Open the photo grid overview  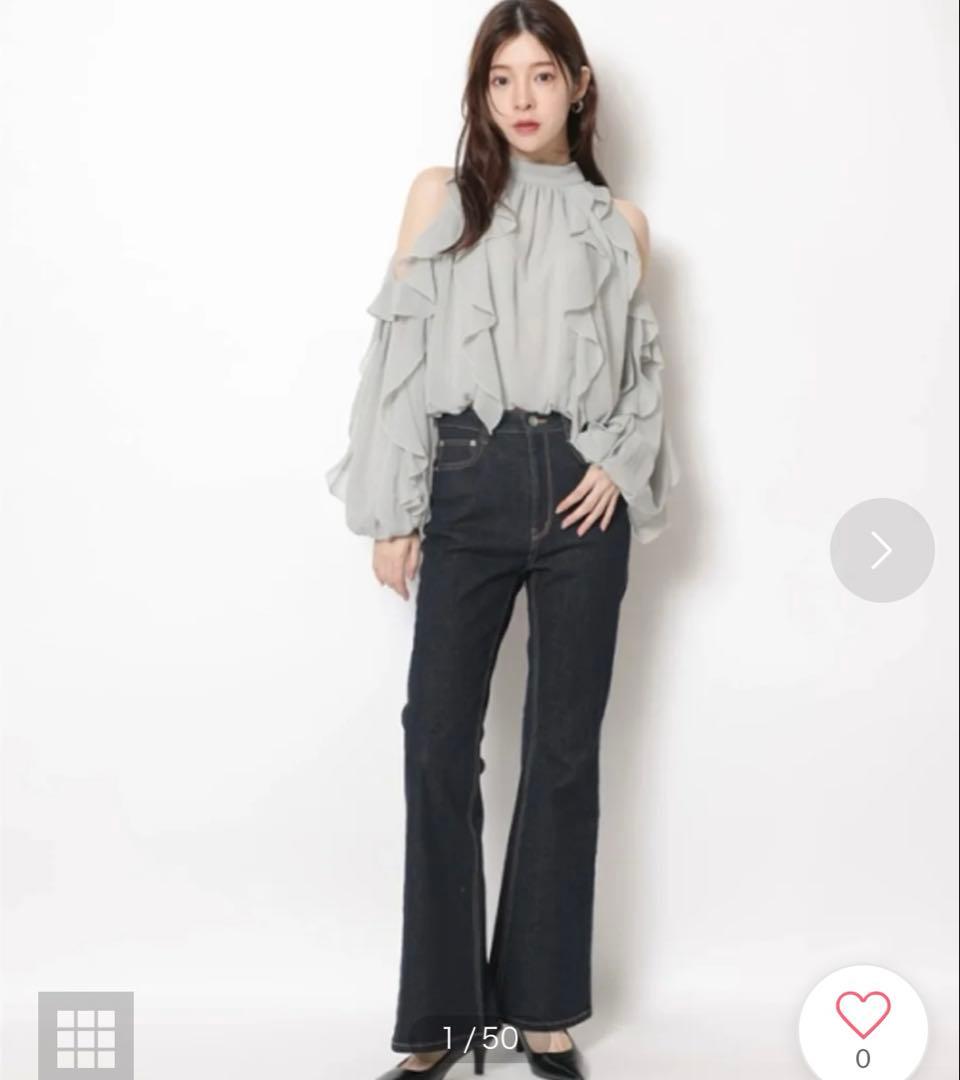point(85,1037)
